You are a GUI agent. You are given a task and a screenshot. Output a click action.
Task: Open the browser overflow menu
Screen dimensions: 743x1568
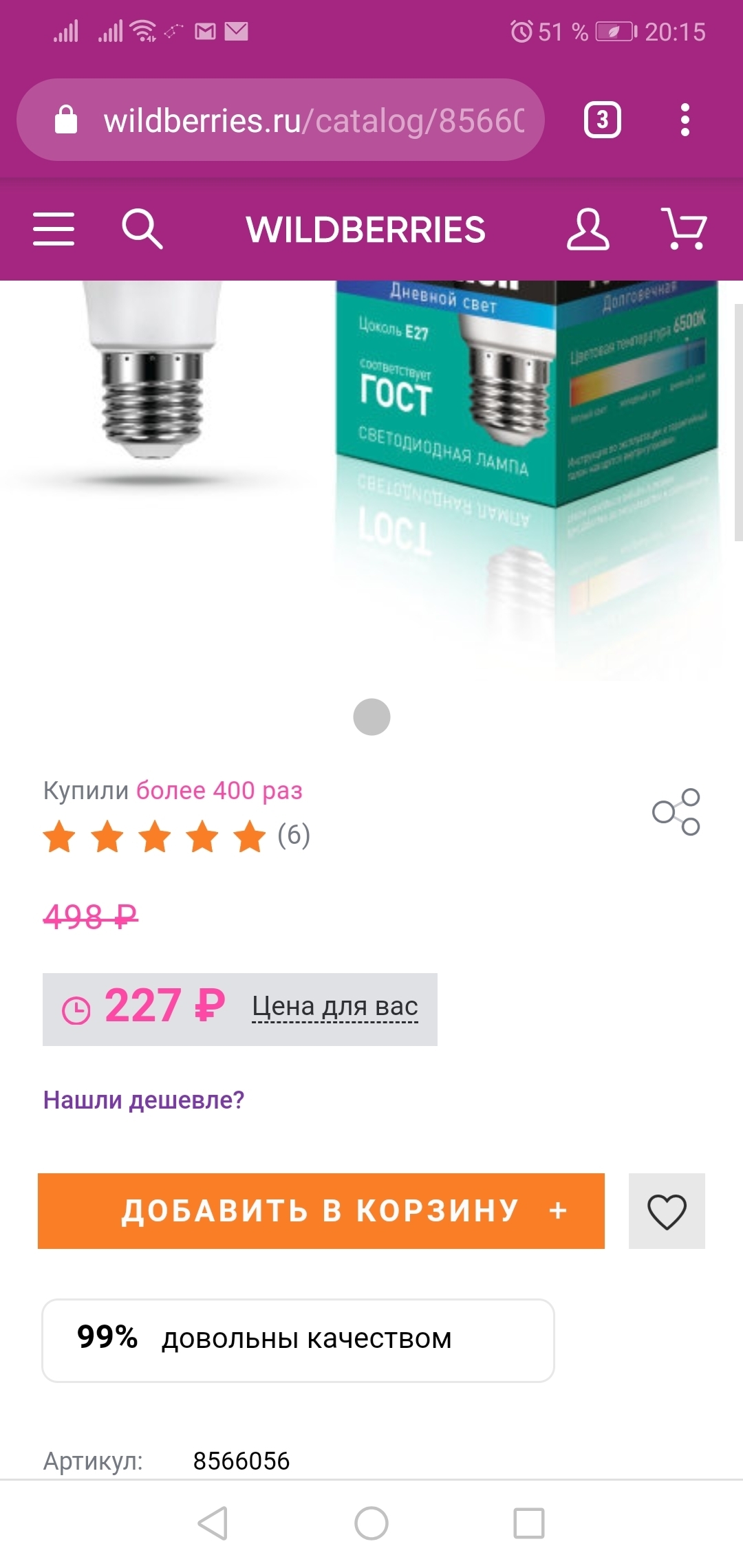685,120
